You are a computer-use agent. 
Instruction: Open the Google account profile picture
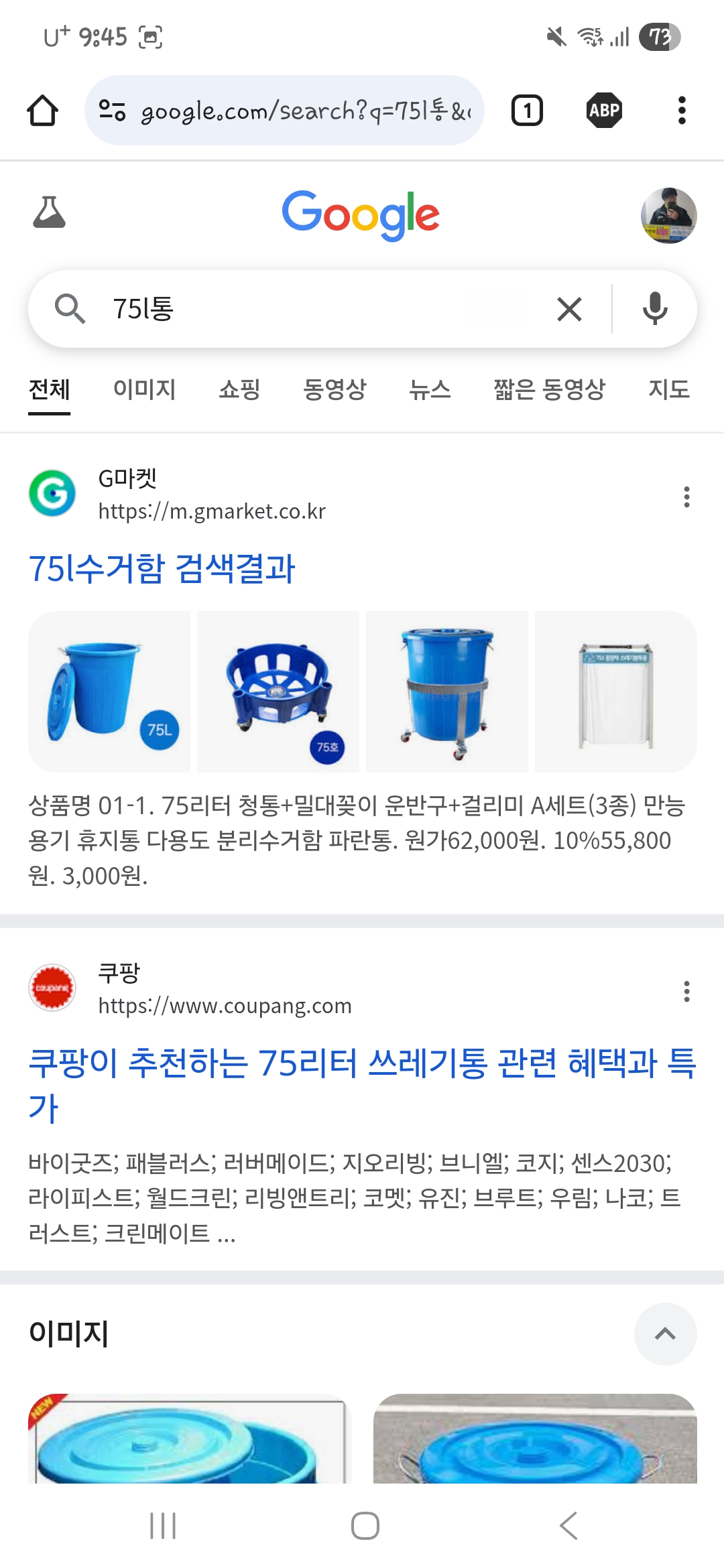[x=668, y=215]
